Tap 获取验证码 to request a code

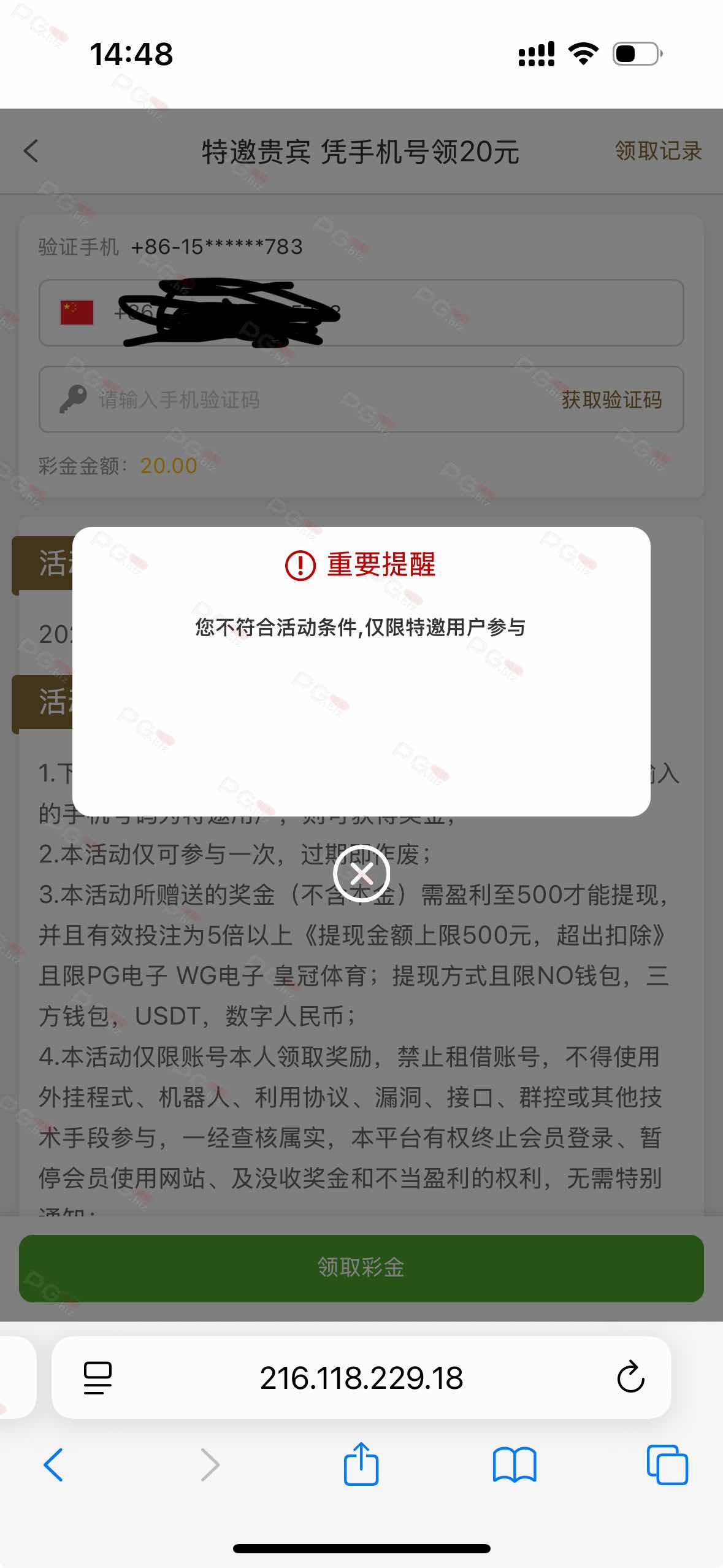coord(611,400)
